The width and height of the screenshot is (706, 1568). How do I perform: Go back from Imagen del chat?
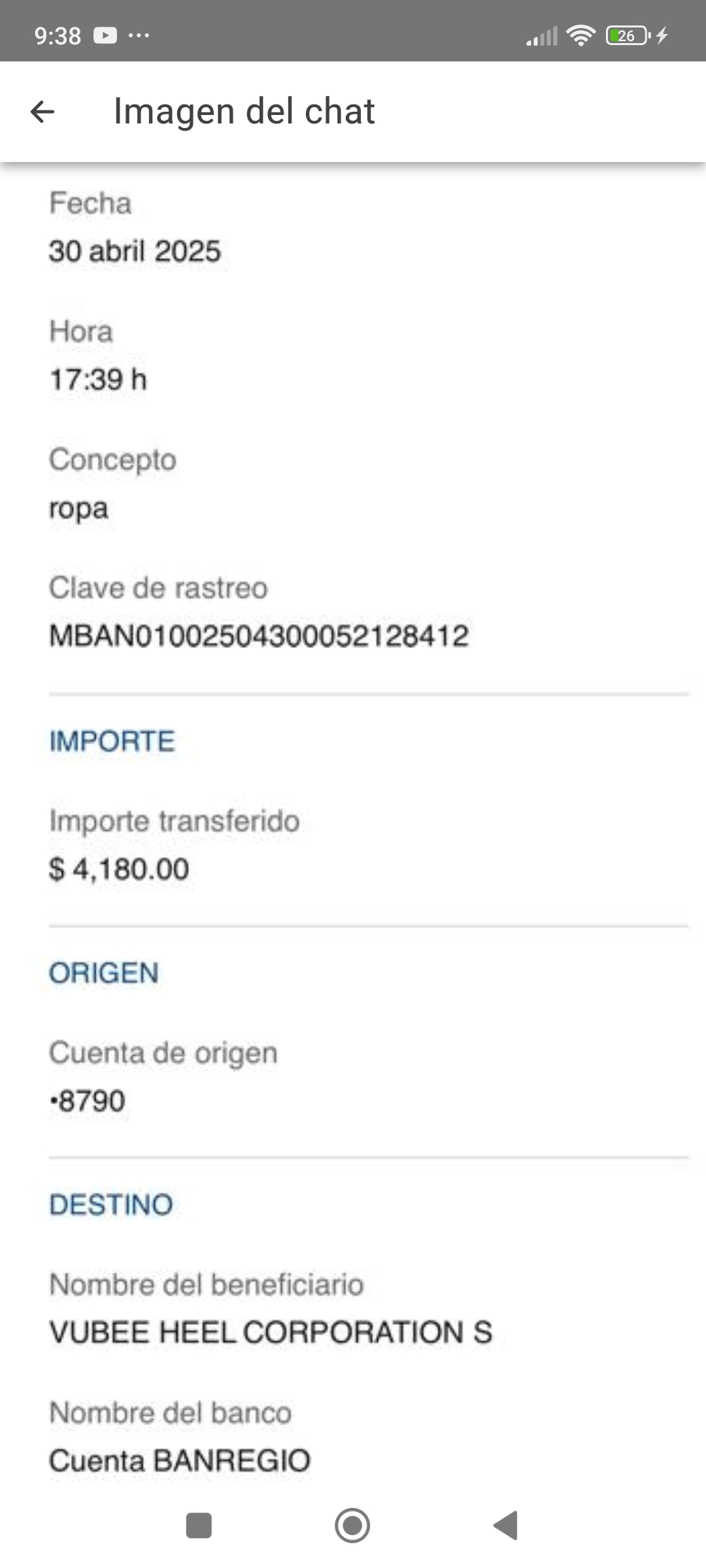click(42, 112)
